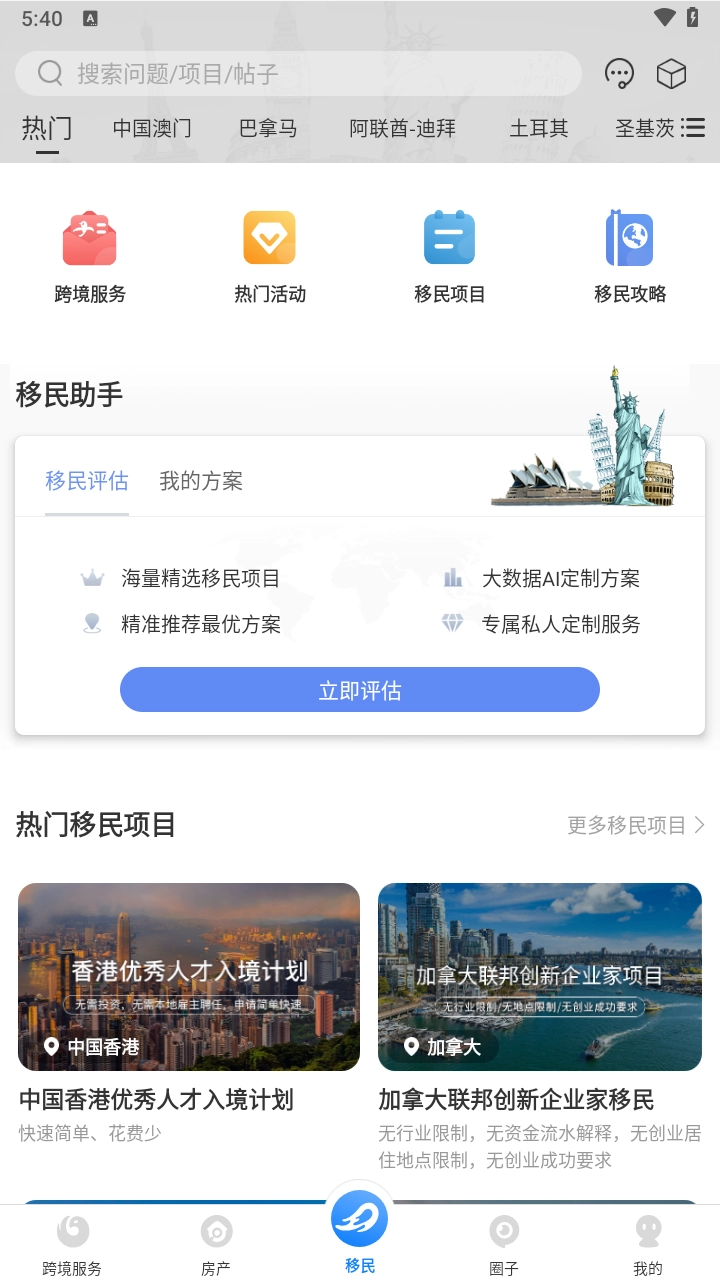This screenshot has width=720, height=1280.
Task: Select the 圈子 icon in bottom bar
Action: (504, 1243)
